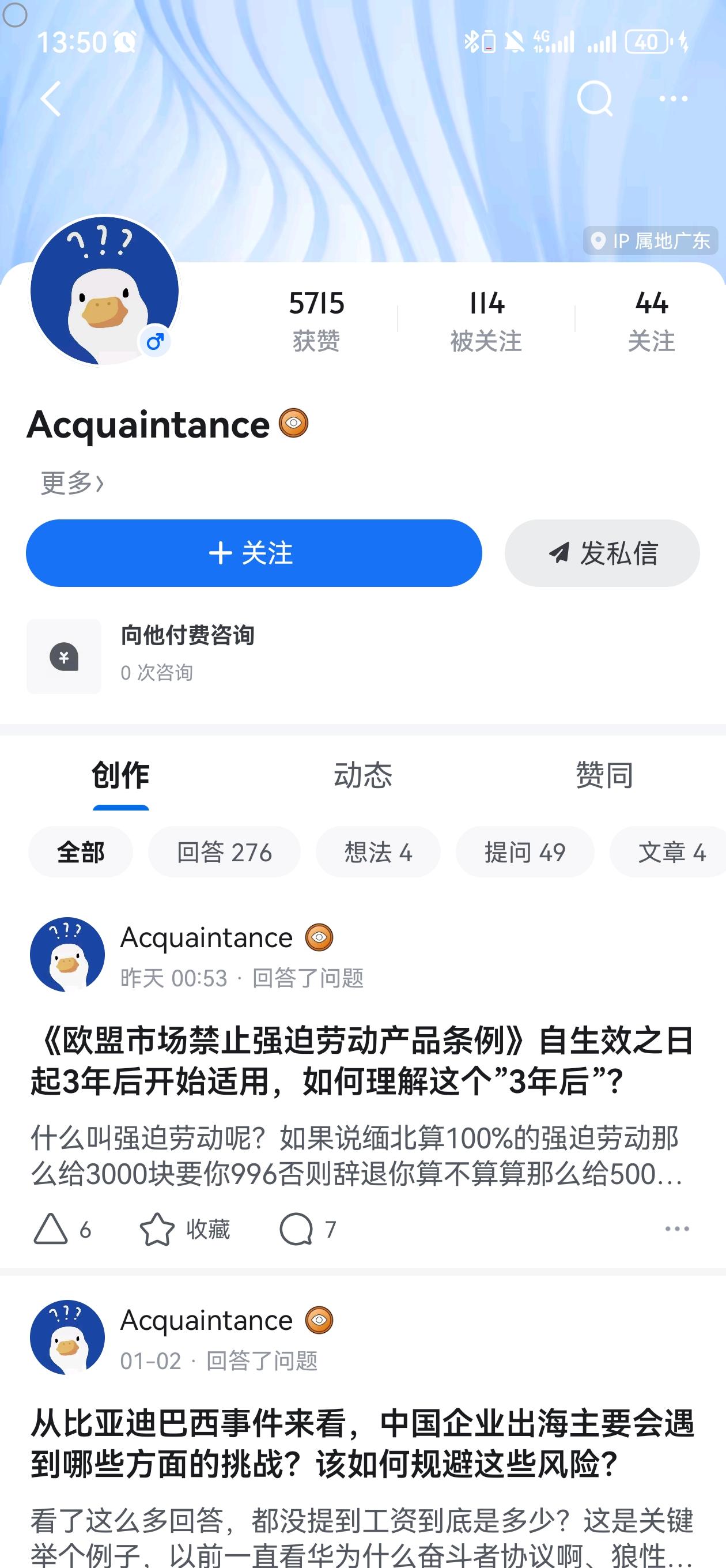
Task: Filter by 回答 276 chip
Action: click(224, 851)
